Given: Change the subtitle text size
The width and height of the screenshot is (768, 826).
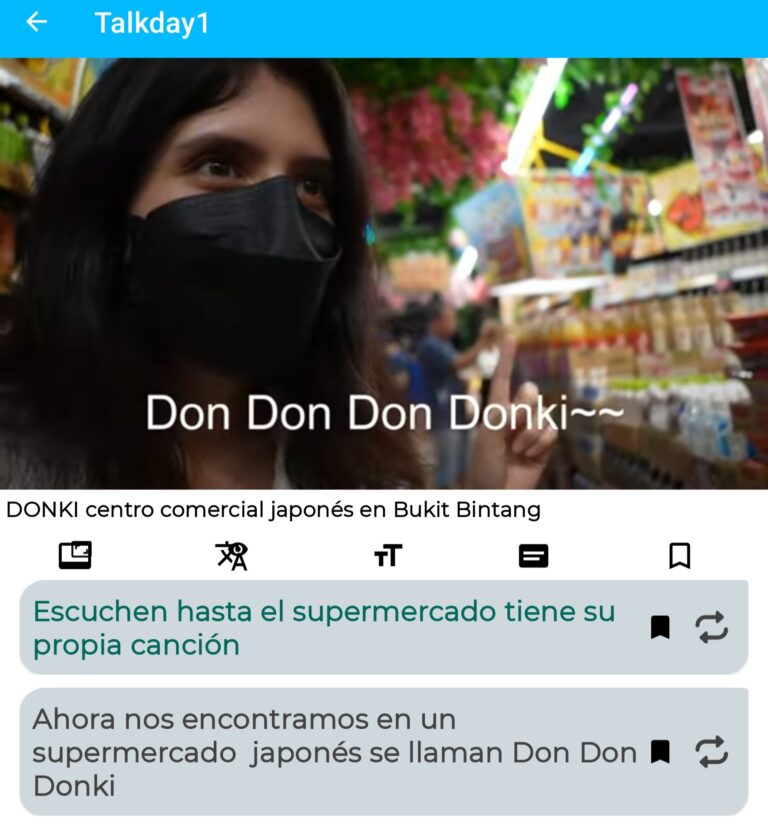Looking at the screenshot, I should click(387, 555).
